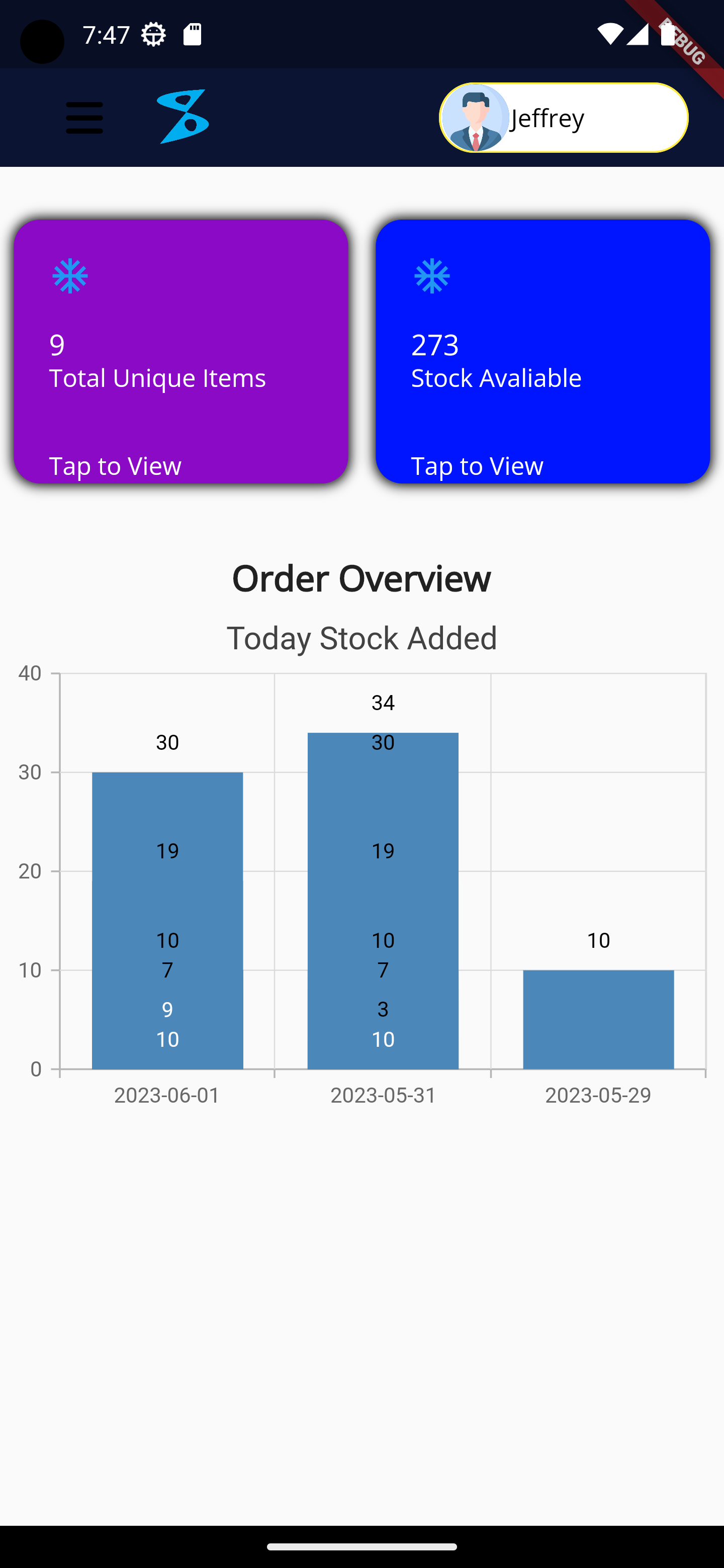Tap the snowflake icon on blue card
Viewport: 724px width, 1568px height.
pyautogui.click(x=432, y=277)
